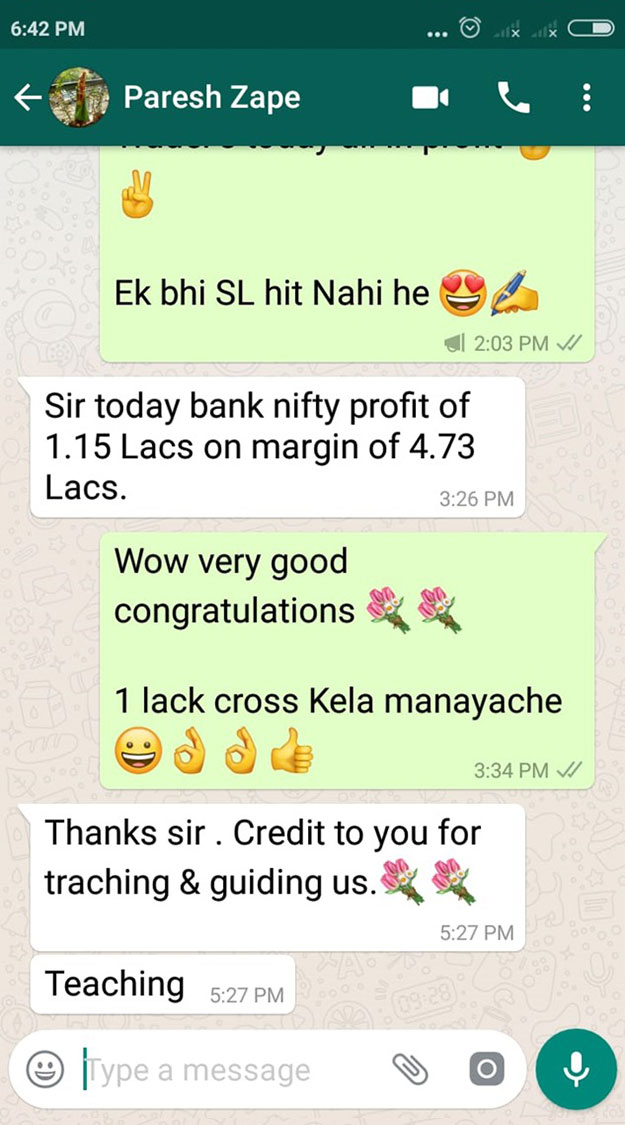Image resolution: width=625 pixels, height=1125 pixels.
Task: Open the camera from the chat bar
Action: [x=487, y=1070]
